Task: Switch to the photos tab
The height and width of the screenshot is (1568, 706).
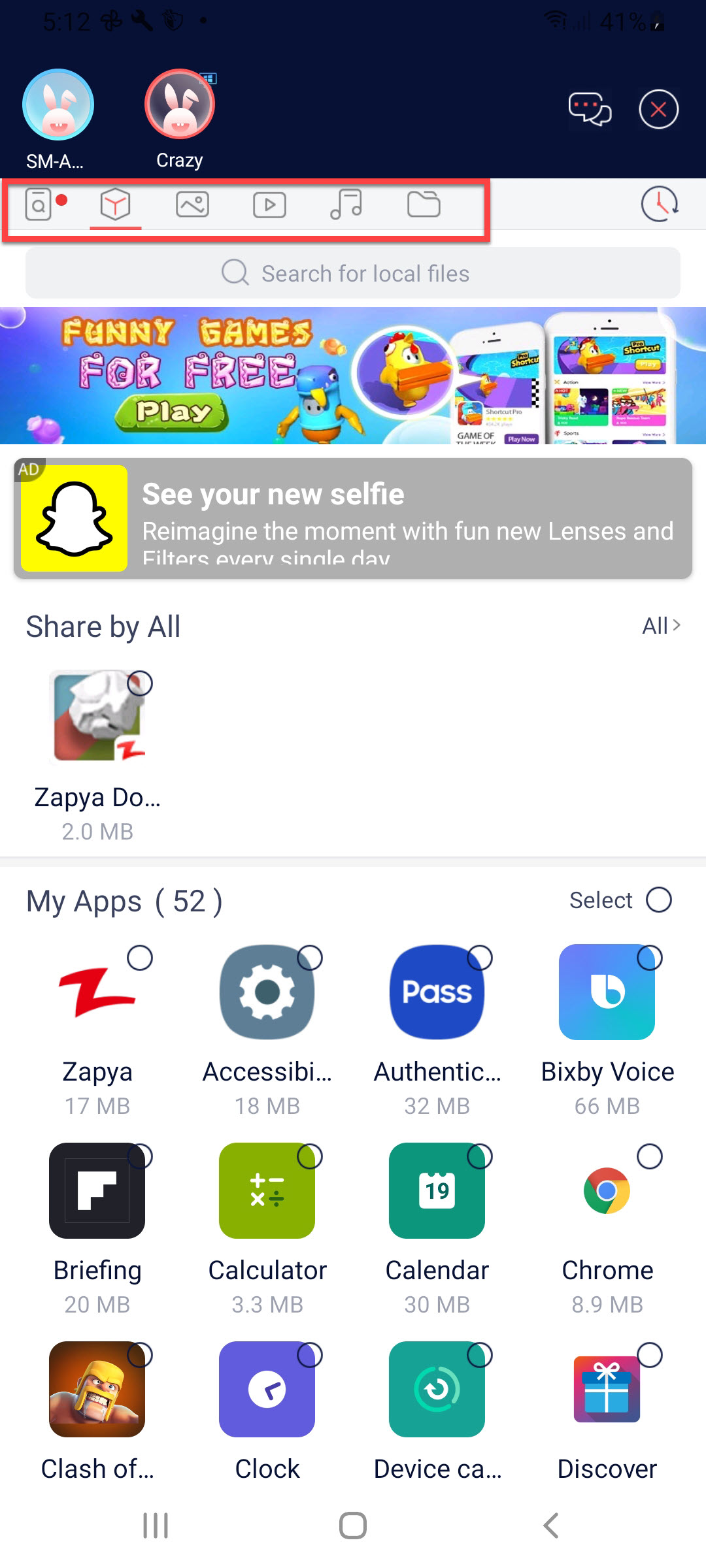Action: pos(192,204)
